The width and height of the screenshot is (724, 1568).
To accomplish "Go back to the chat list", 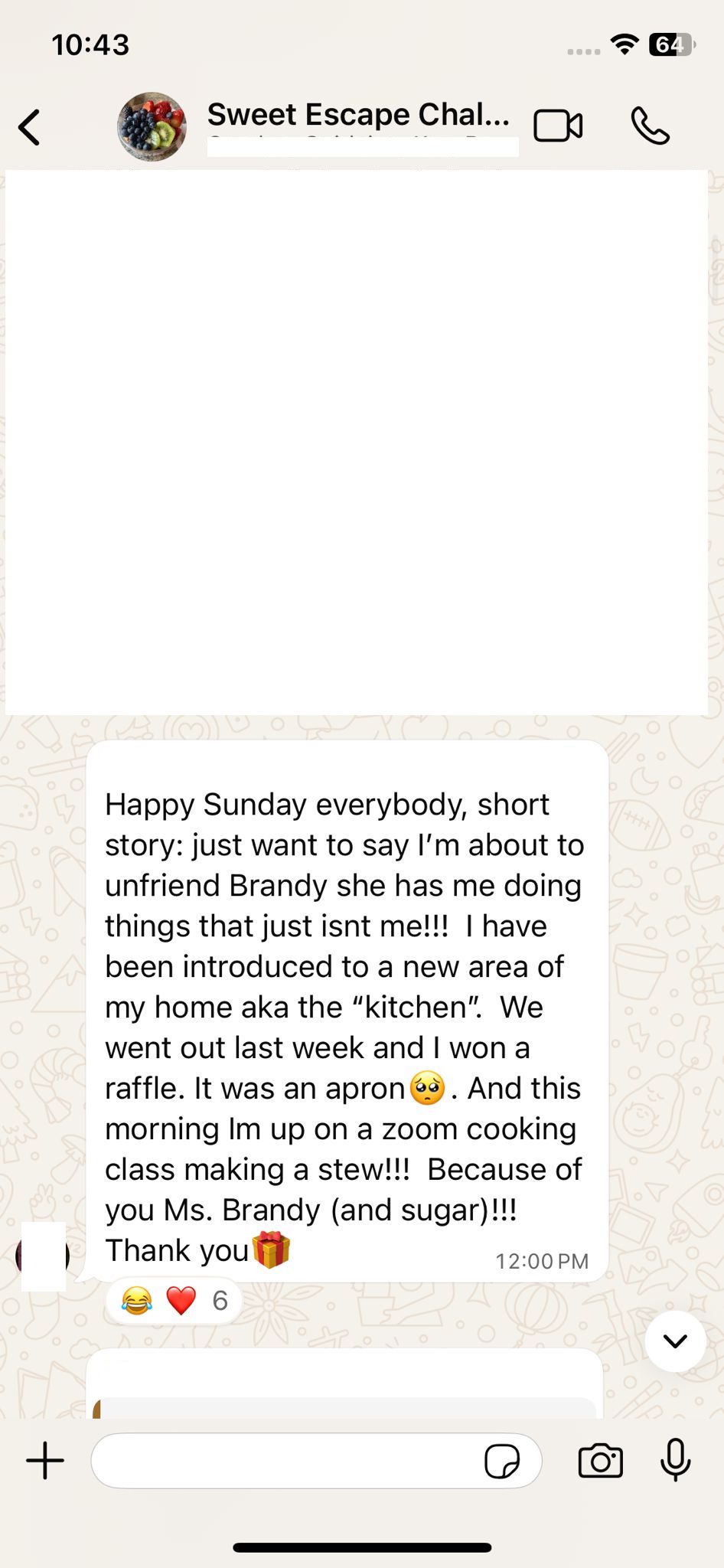I will [29, 127].
